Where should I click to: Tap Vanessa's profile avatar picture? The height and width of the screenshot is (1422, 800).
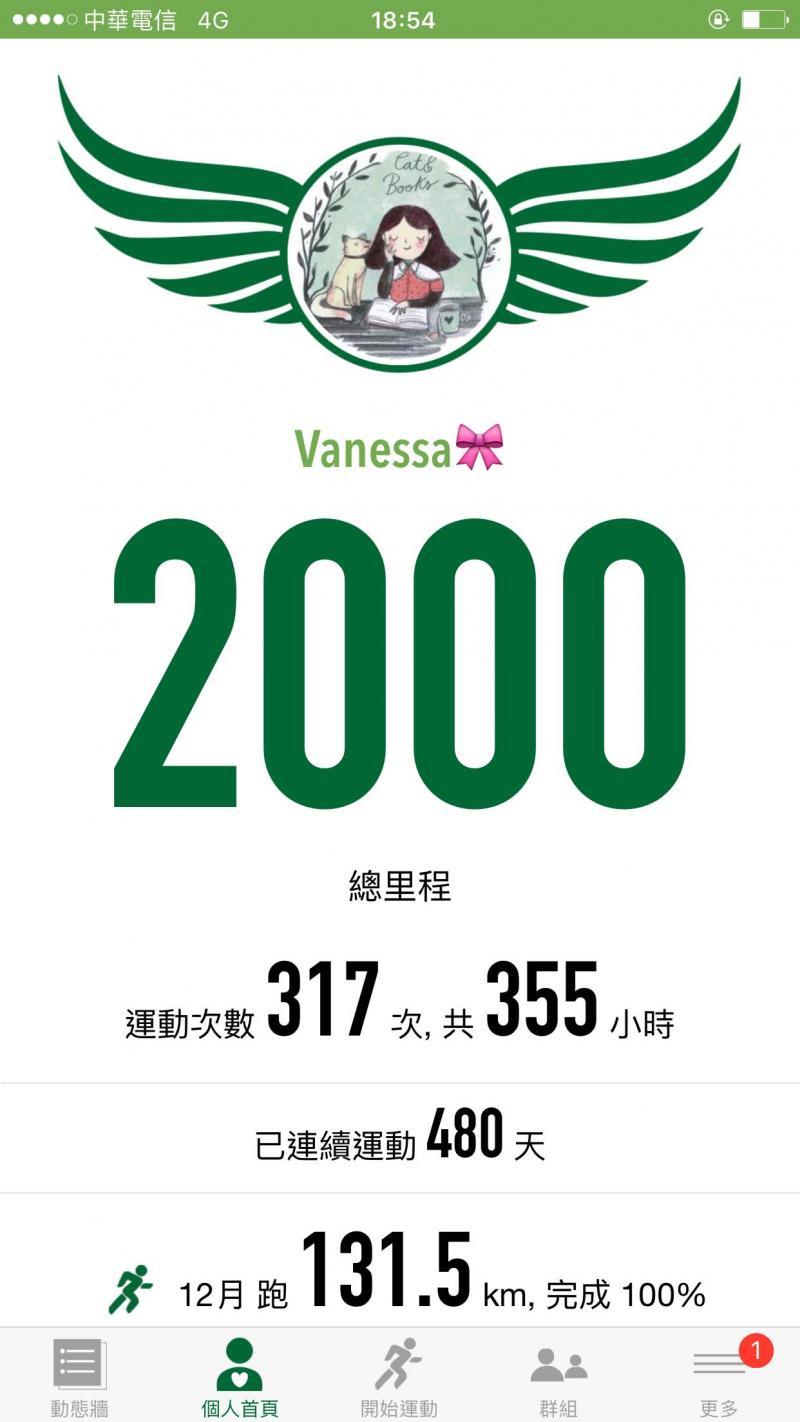400,254
